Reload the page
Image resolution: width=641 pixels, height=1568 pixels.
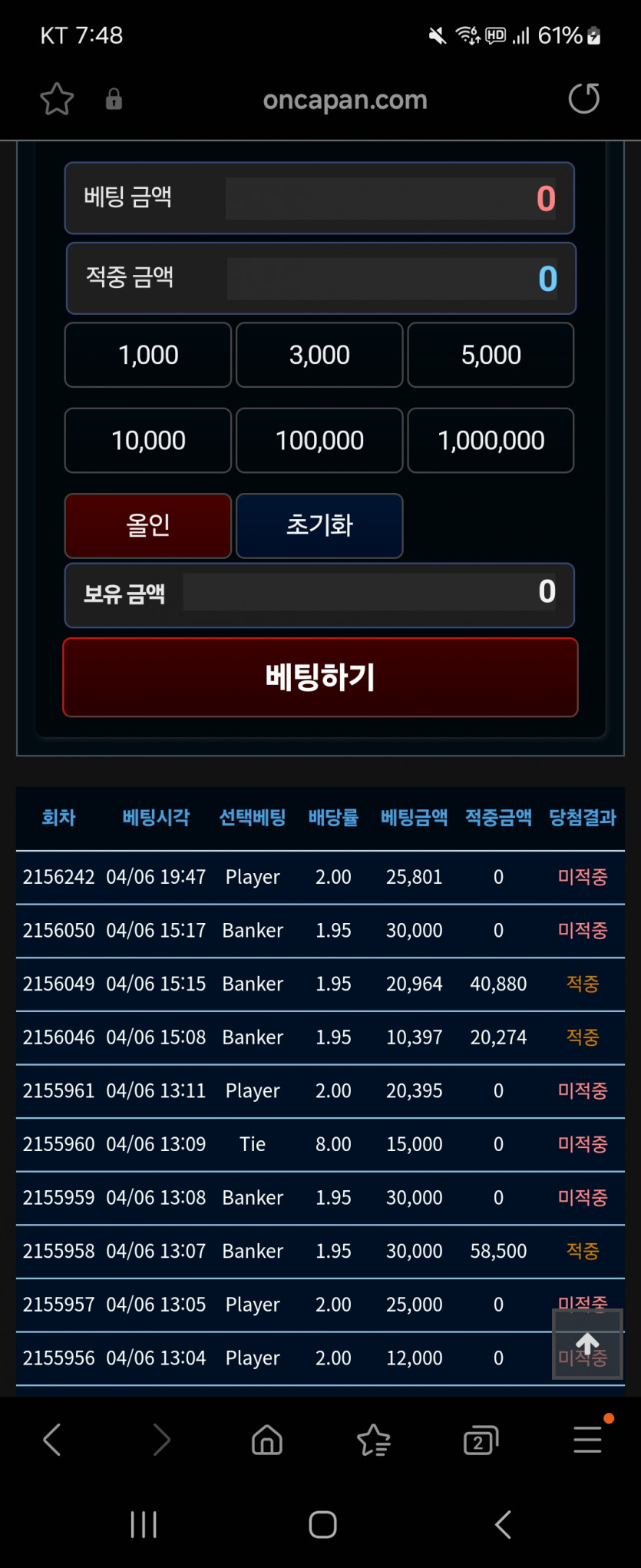(x=583, y=98)
